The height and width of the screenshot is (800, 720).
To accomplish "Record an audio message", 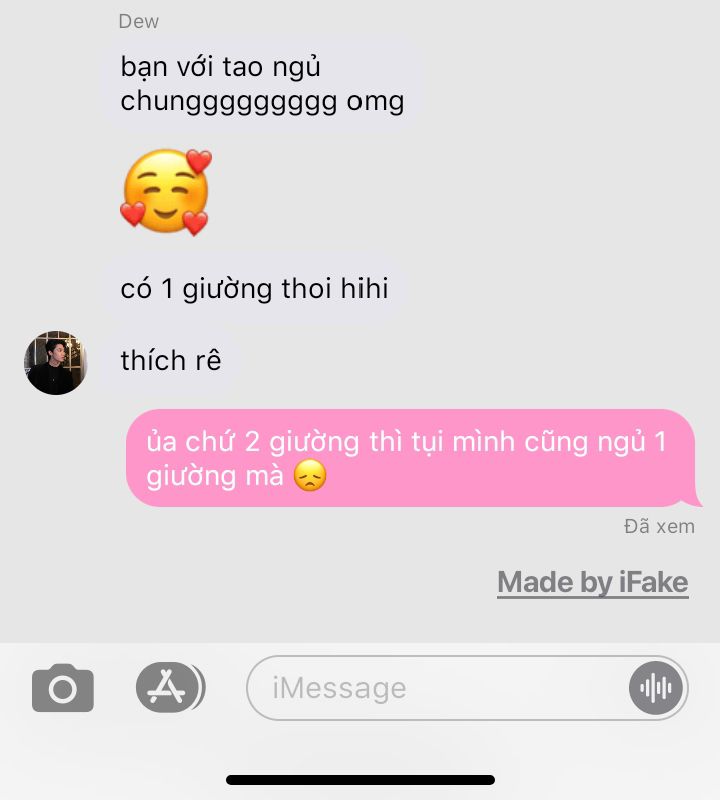I will 656,688.
